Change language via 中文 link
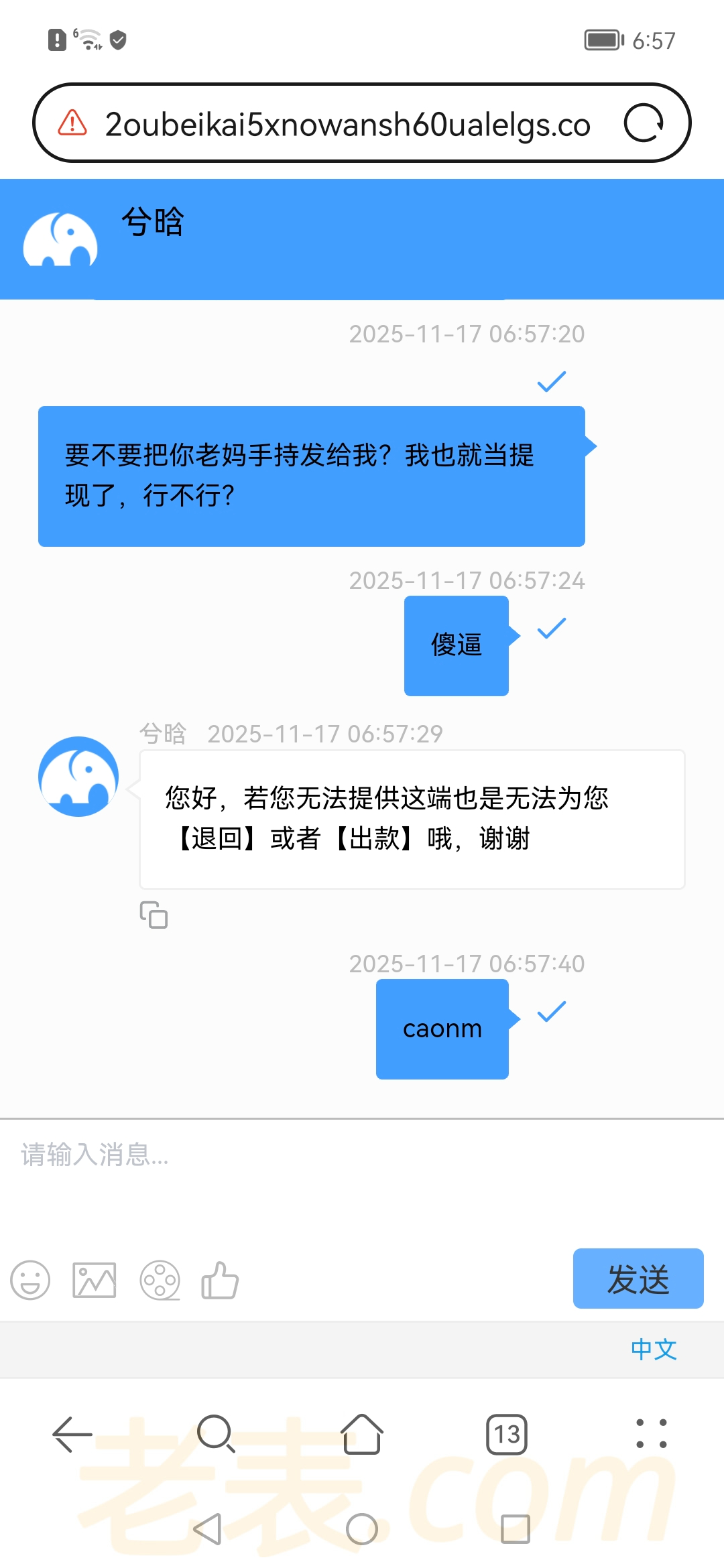 [x=654, y=1349]
